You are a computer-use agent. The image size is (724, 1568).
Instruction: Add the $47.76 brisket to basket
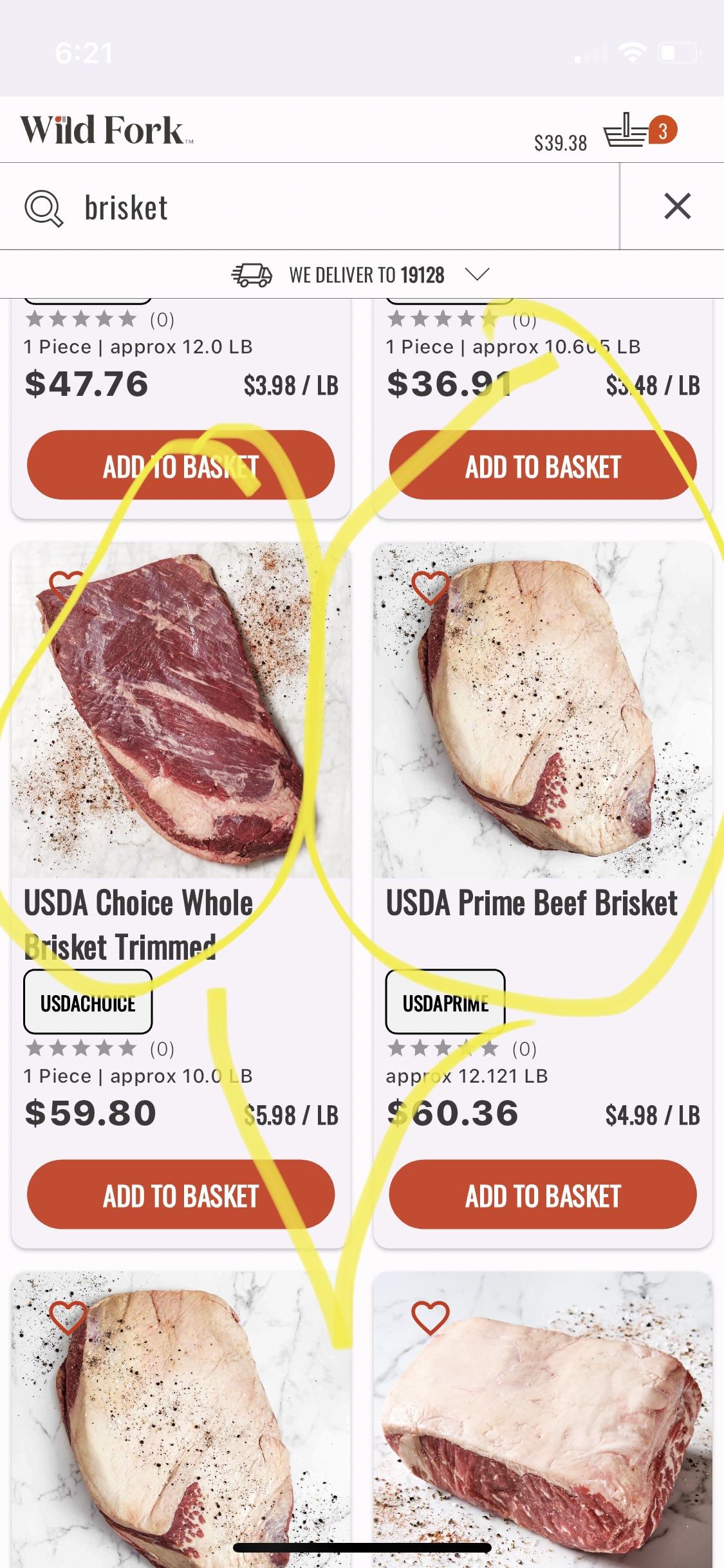[181, 465]
